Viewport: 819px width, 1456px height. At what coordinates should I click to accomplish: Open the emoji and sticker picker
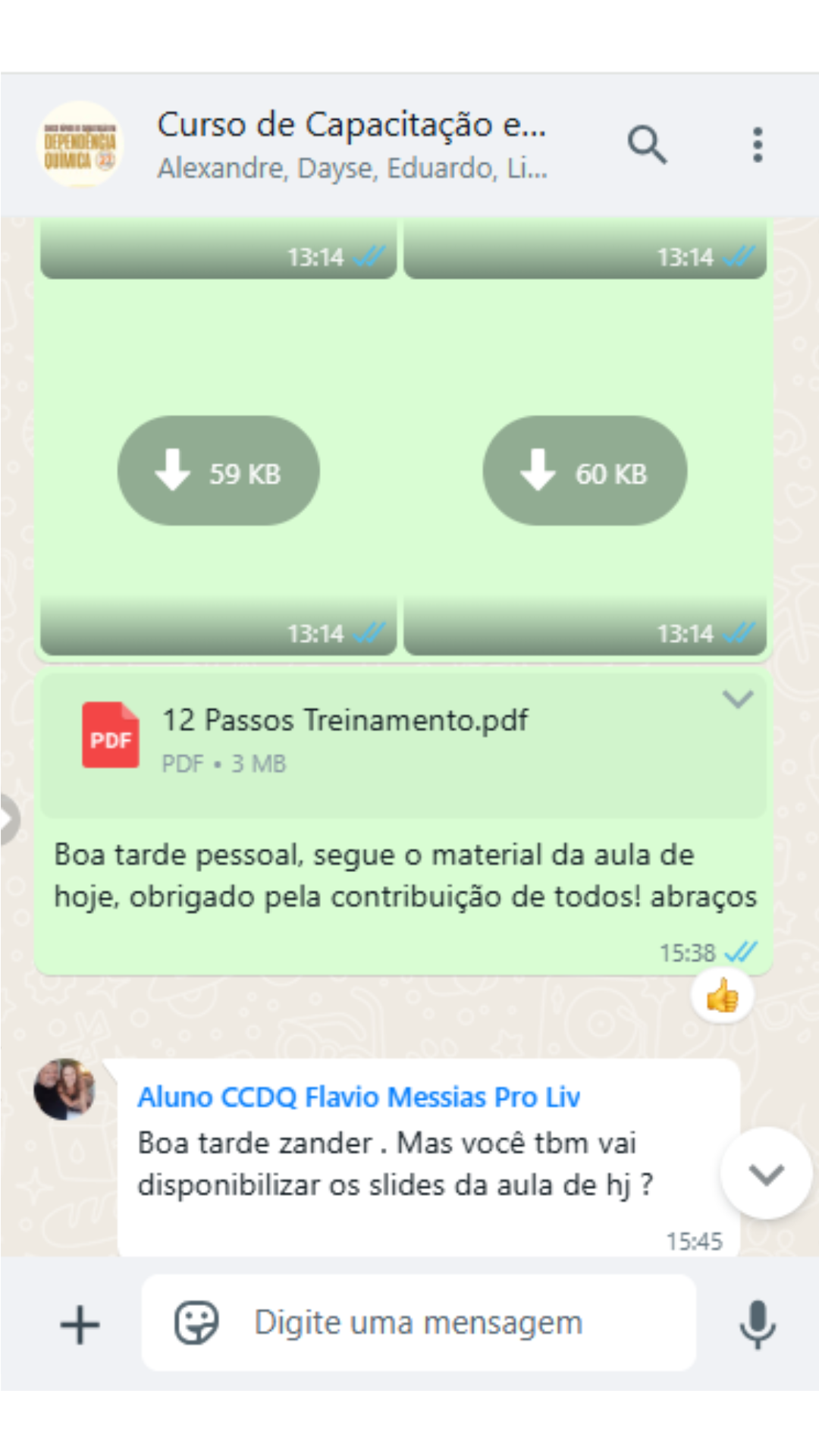point(196,1323)
